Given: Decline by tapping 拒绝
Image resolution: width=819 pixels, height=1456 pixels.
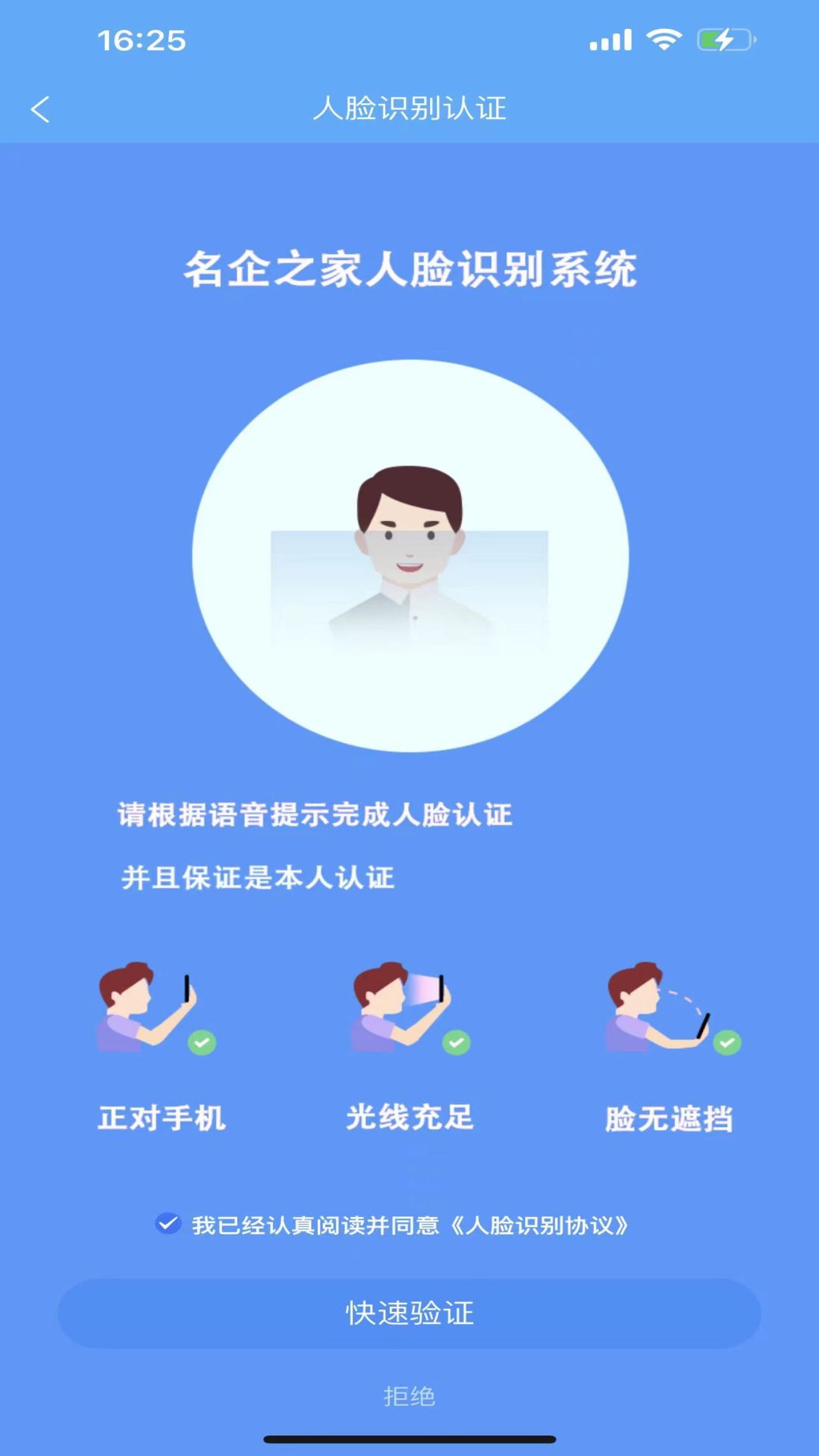Looking at the screenshot, I should tap(409, 1396).
